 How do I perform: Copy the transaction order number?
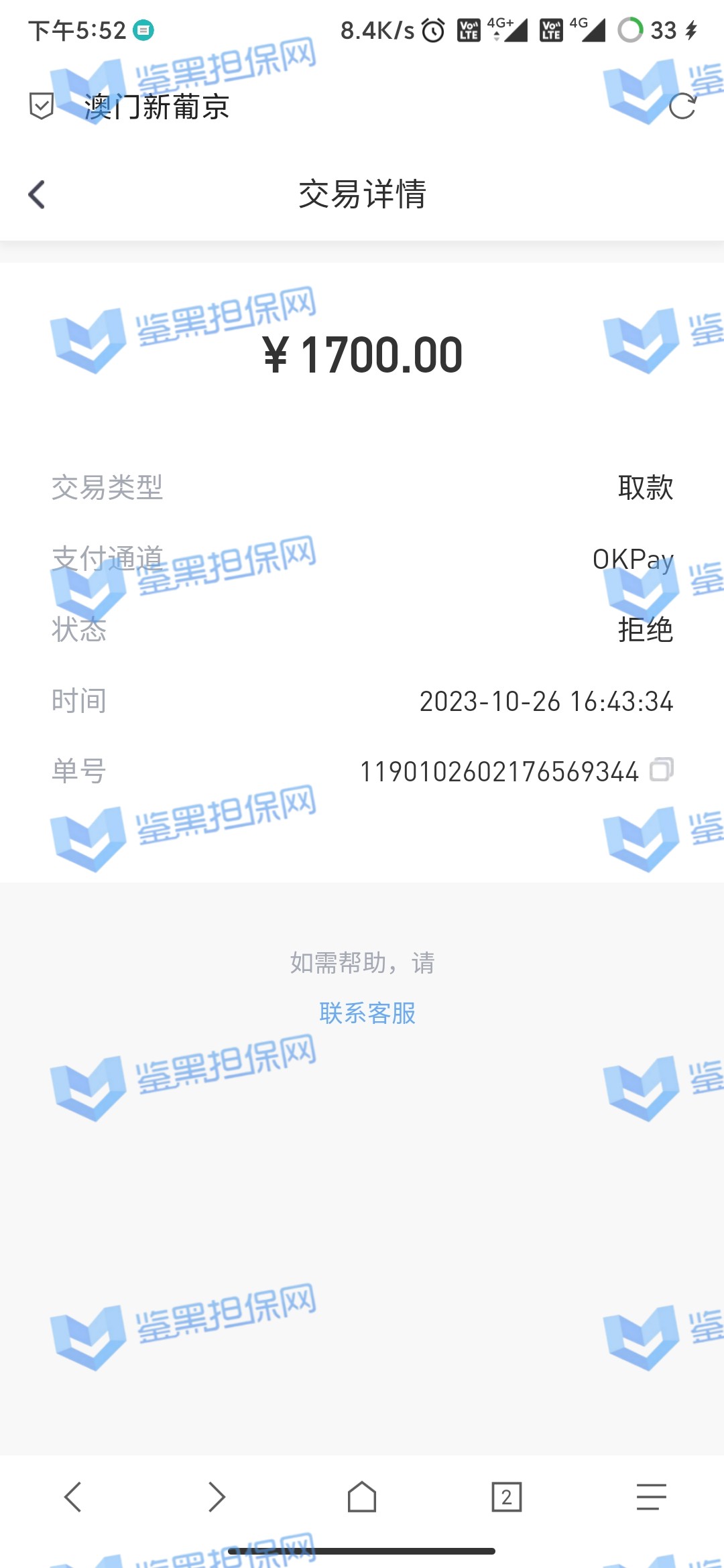coord(661,770)
